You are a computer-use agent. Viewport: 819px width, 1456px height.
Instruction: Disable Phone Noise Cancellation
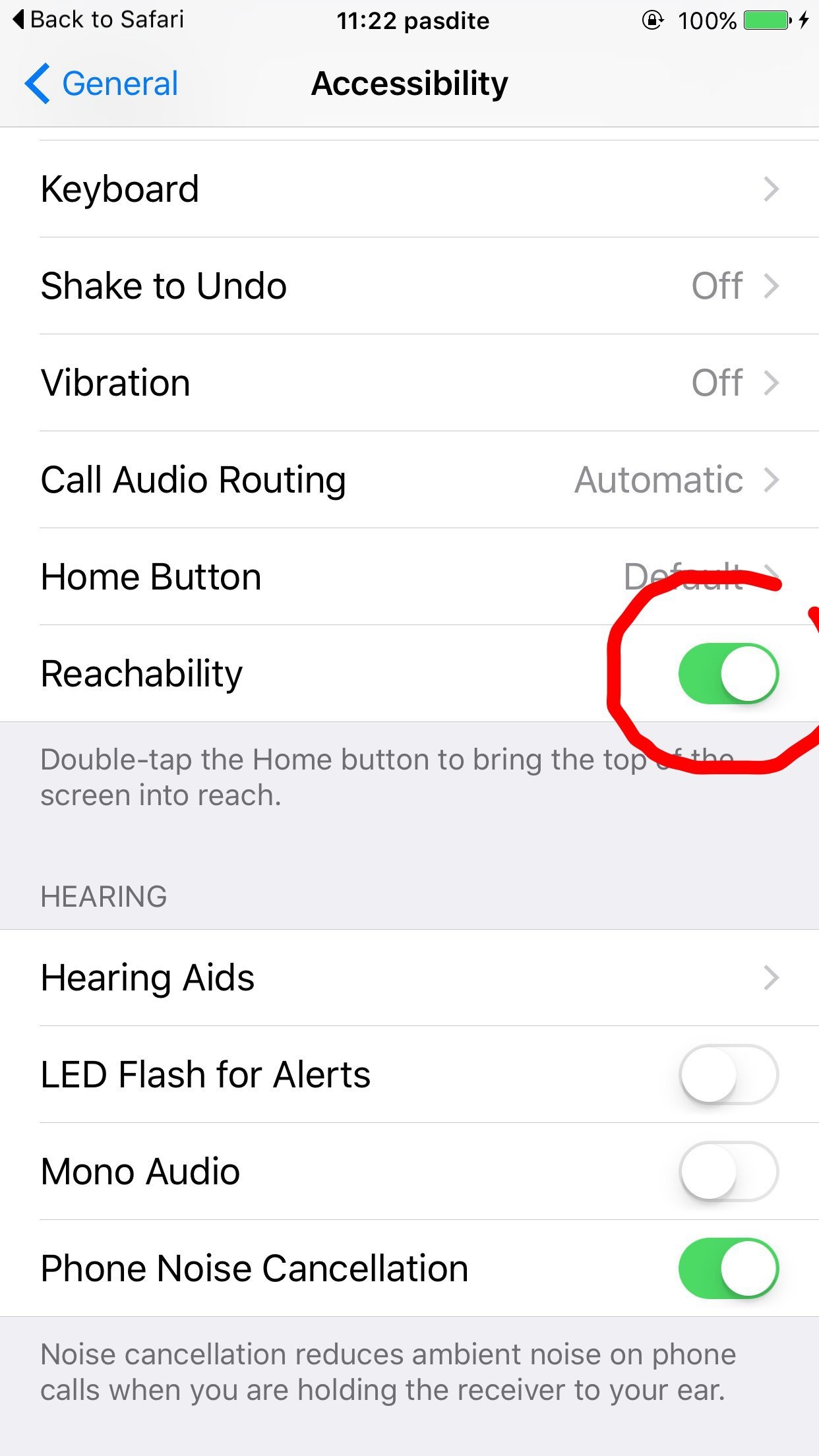pos(728,1268)
